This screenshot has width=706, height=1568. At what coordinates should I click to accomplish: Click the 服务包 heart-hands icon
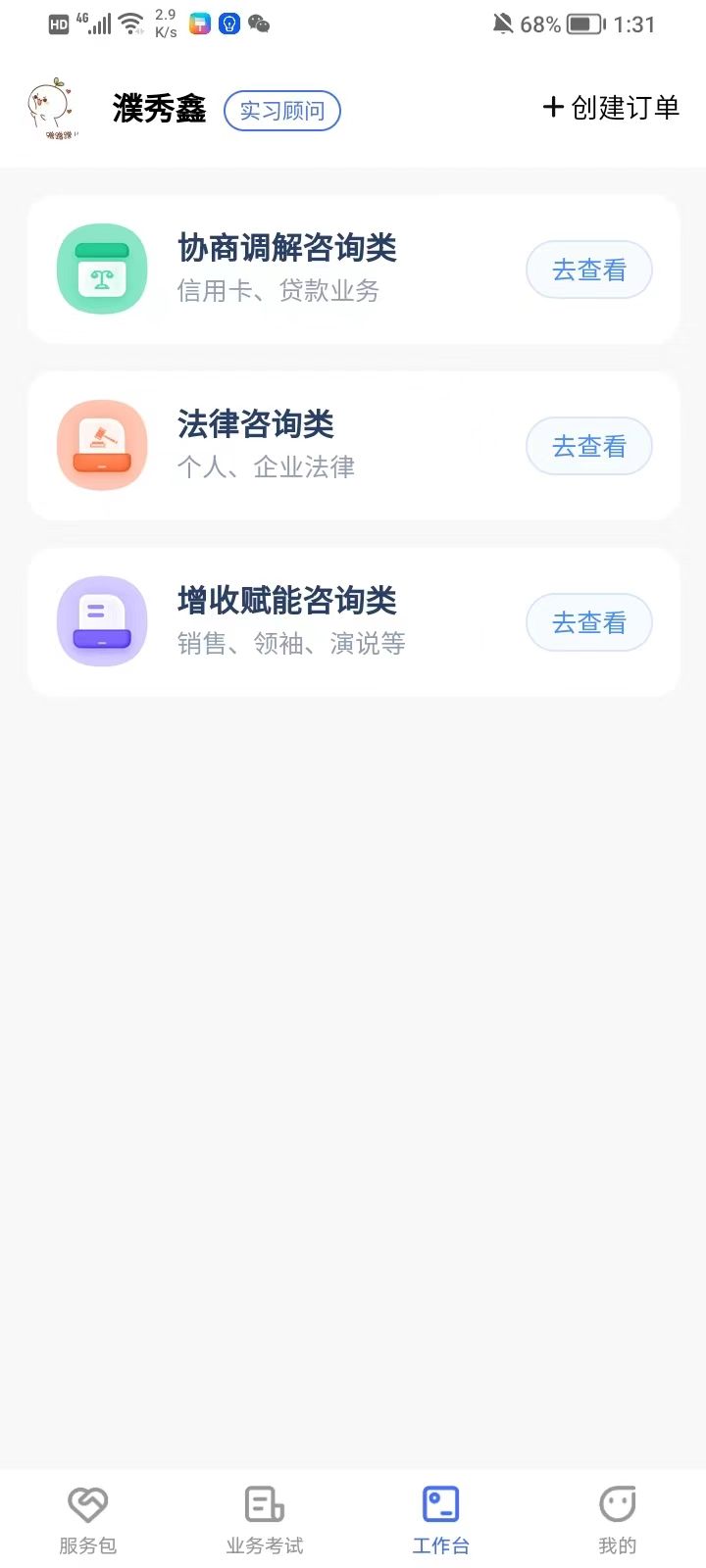point(87,1502)
